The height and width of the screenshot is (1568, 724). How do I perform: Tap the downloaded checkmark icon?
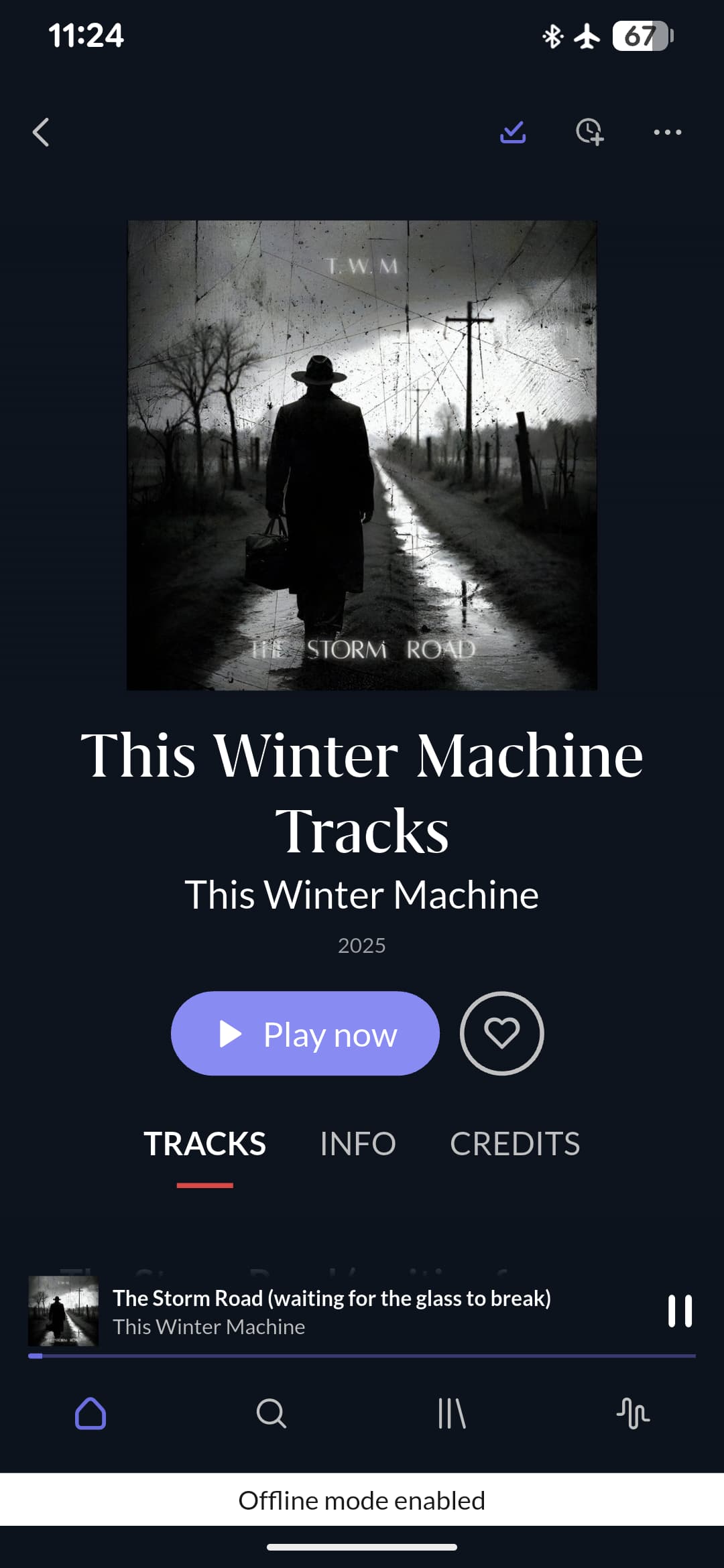click(513, 132)
